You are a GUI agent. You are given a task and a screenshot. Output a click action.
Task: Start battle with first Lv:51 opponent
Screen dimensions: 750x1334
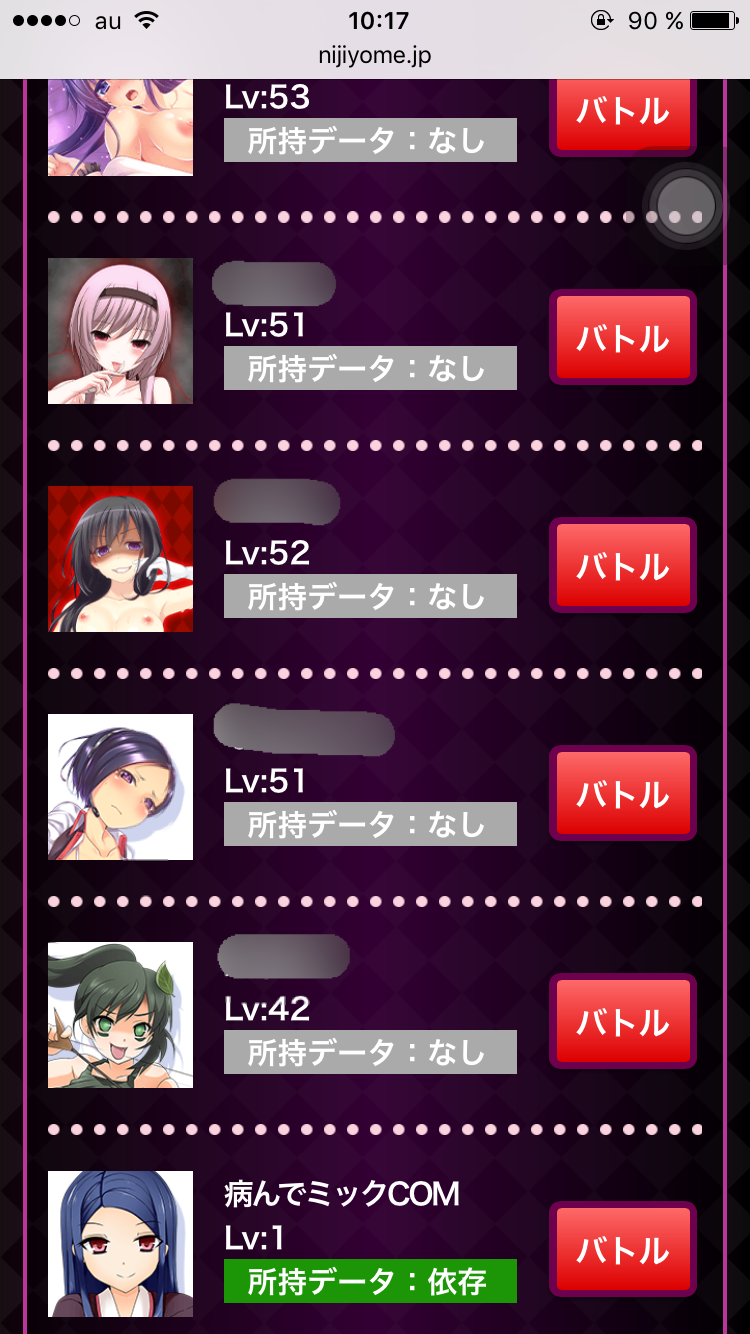[622, 338]
